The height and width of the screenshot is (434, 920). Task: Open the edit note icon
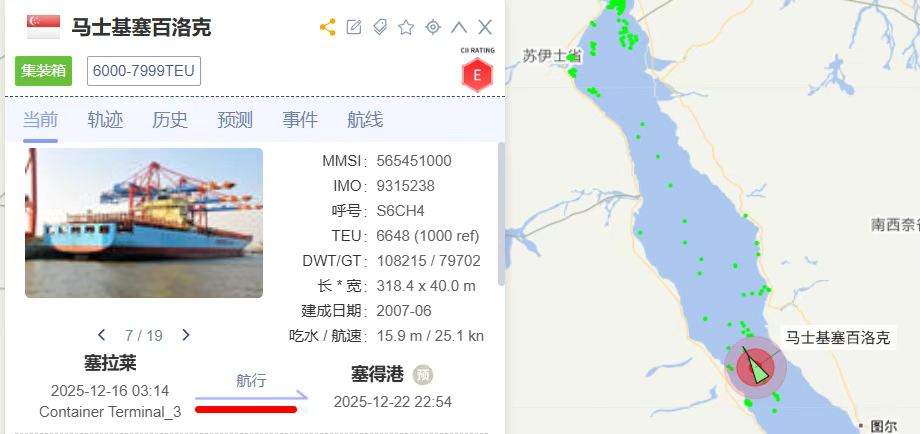[x=354, y=27]
